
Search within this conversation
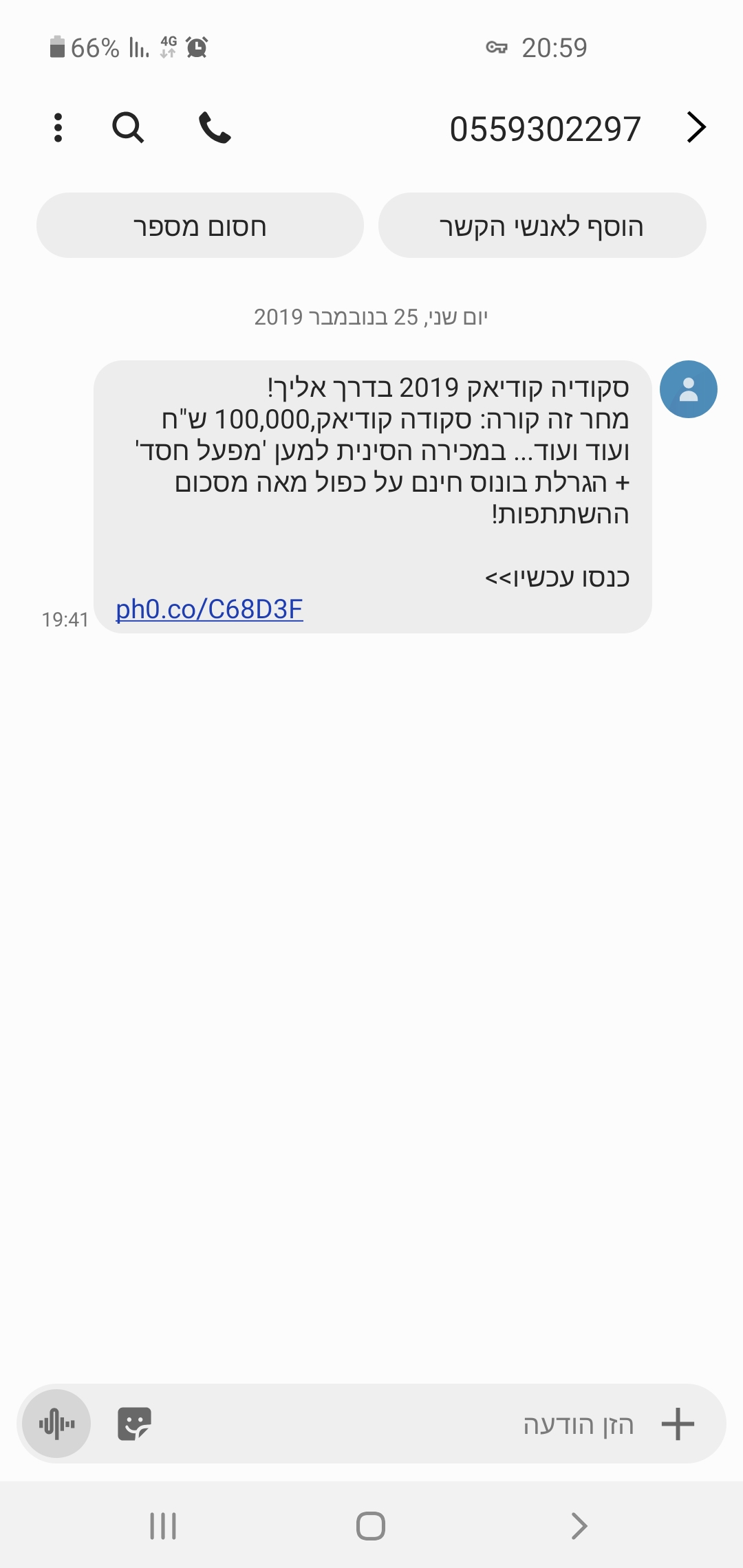(128, 128)
